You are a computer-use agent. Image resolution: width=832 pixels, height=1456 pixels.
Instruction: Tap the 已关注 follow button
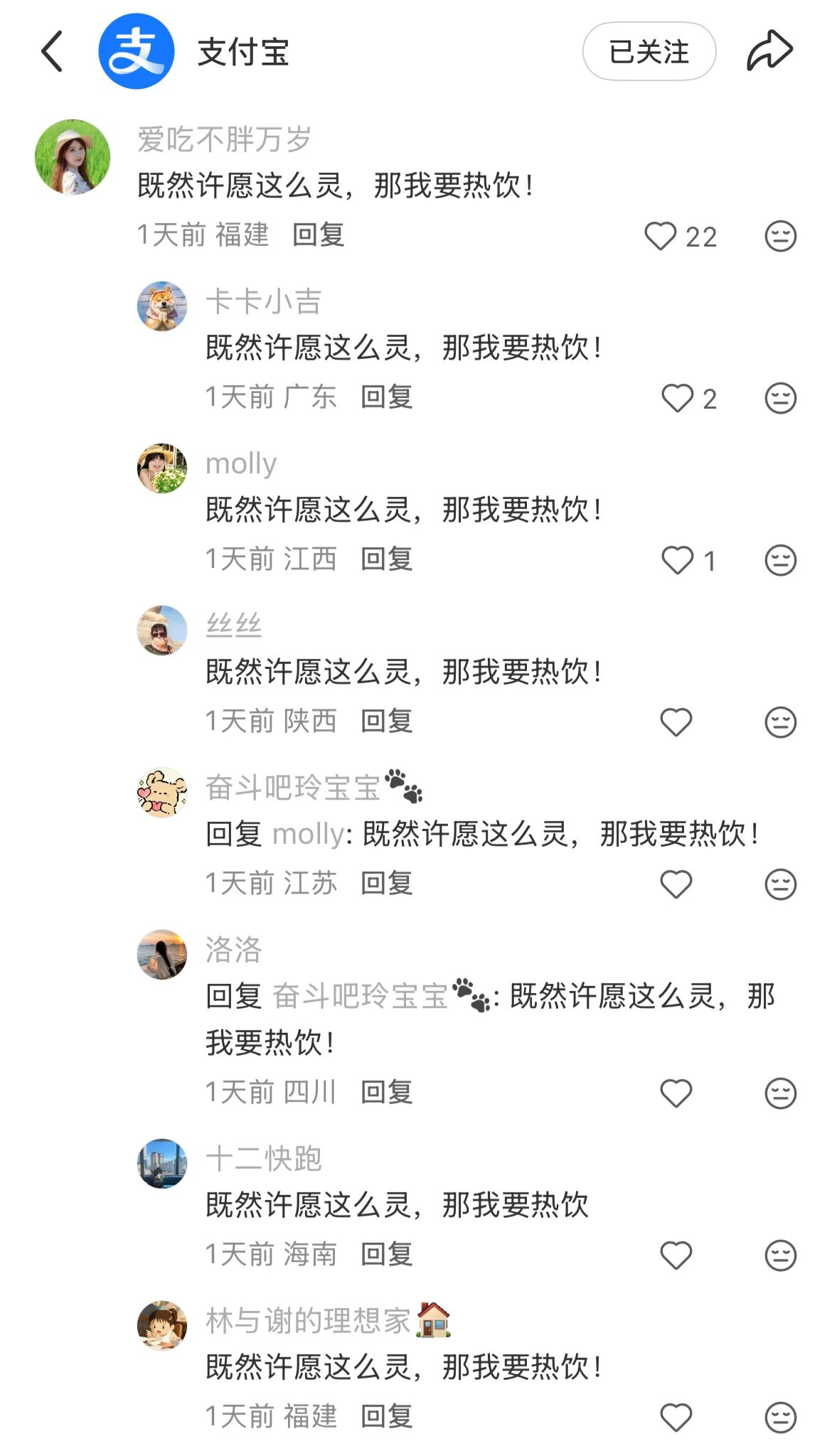(x=649, y=51)
